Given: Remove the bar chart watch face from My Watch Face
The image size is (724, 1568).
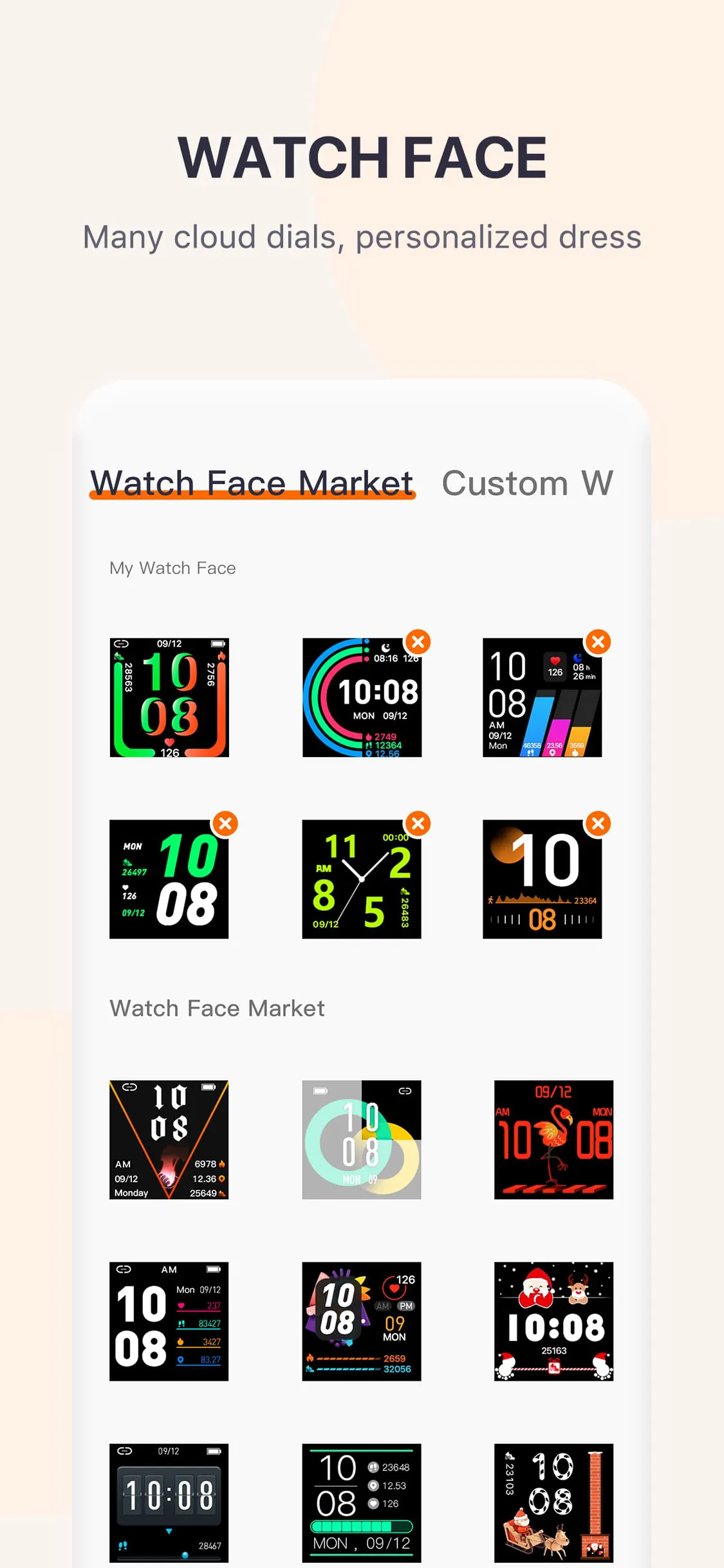Looking at the screenshot, I should point(598,642).
